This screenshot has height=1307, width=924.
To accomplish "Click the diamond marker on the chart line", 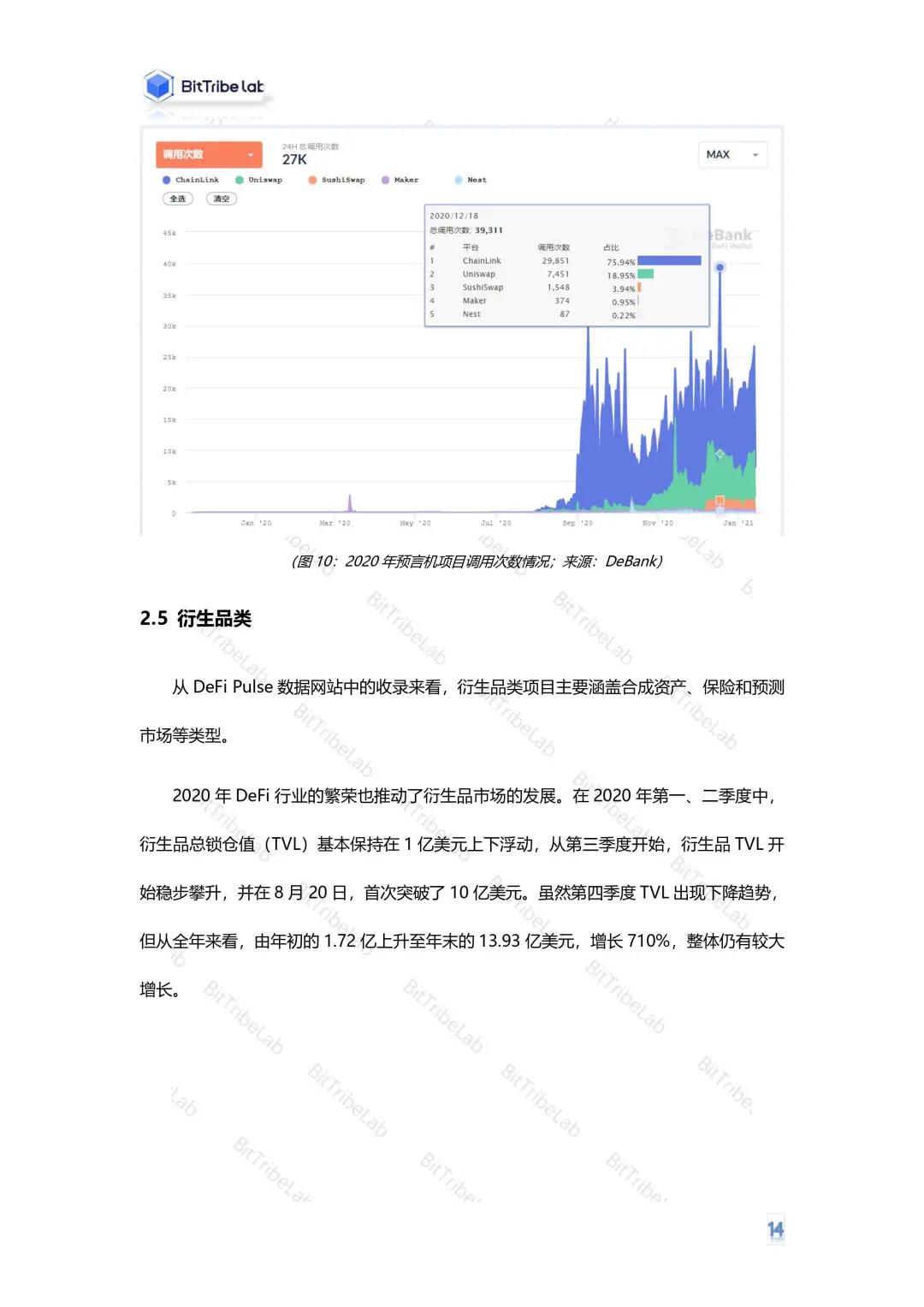I will [x=720, y=454].
